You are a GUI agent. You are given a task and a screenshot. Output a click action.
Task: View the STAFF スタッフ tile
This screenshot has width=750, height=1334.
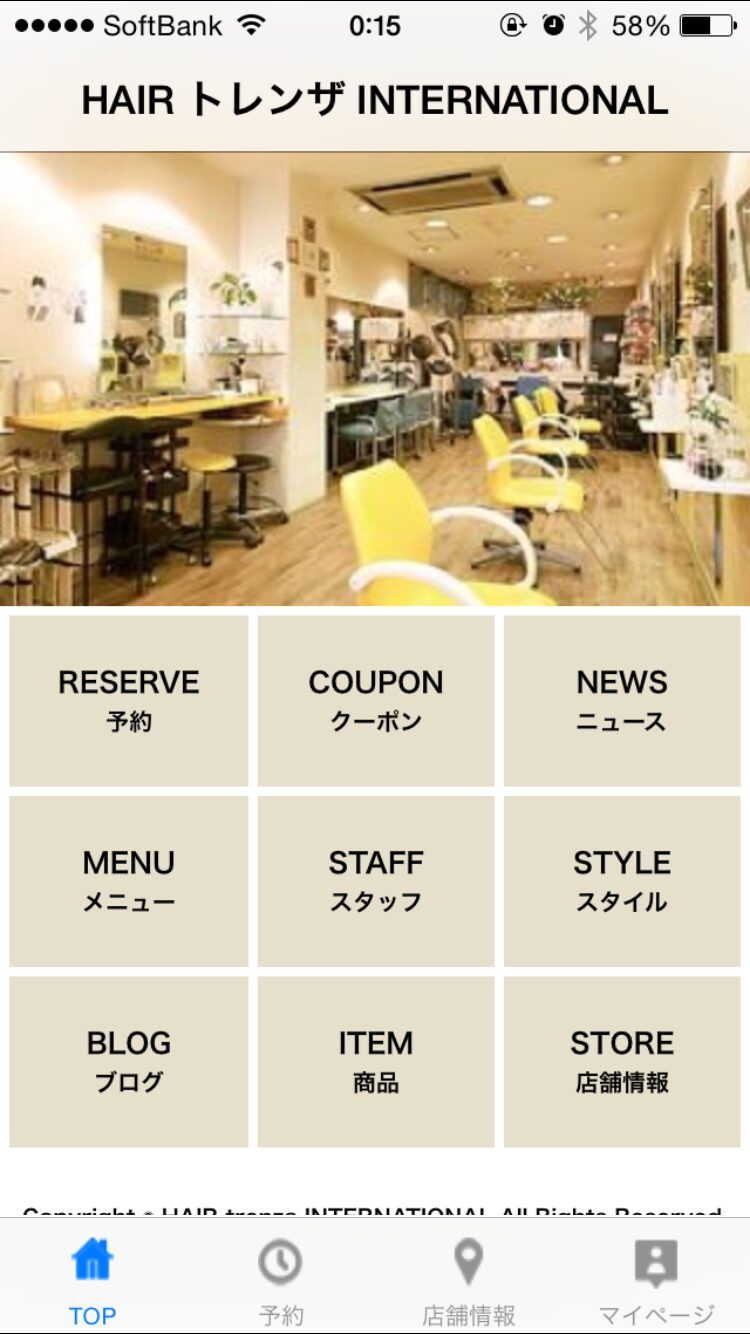coord(376,881)
